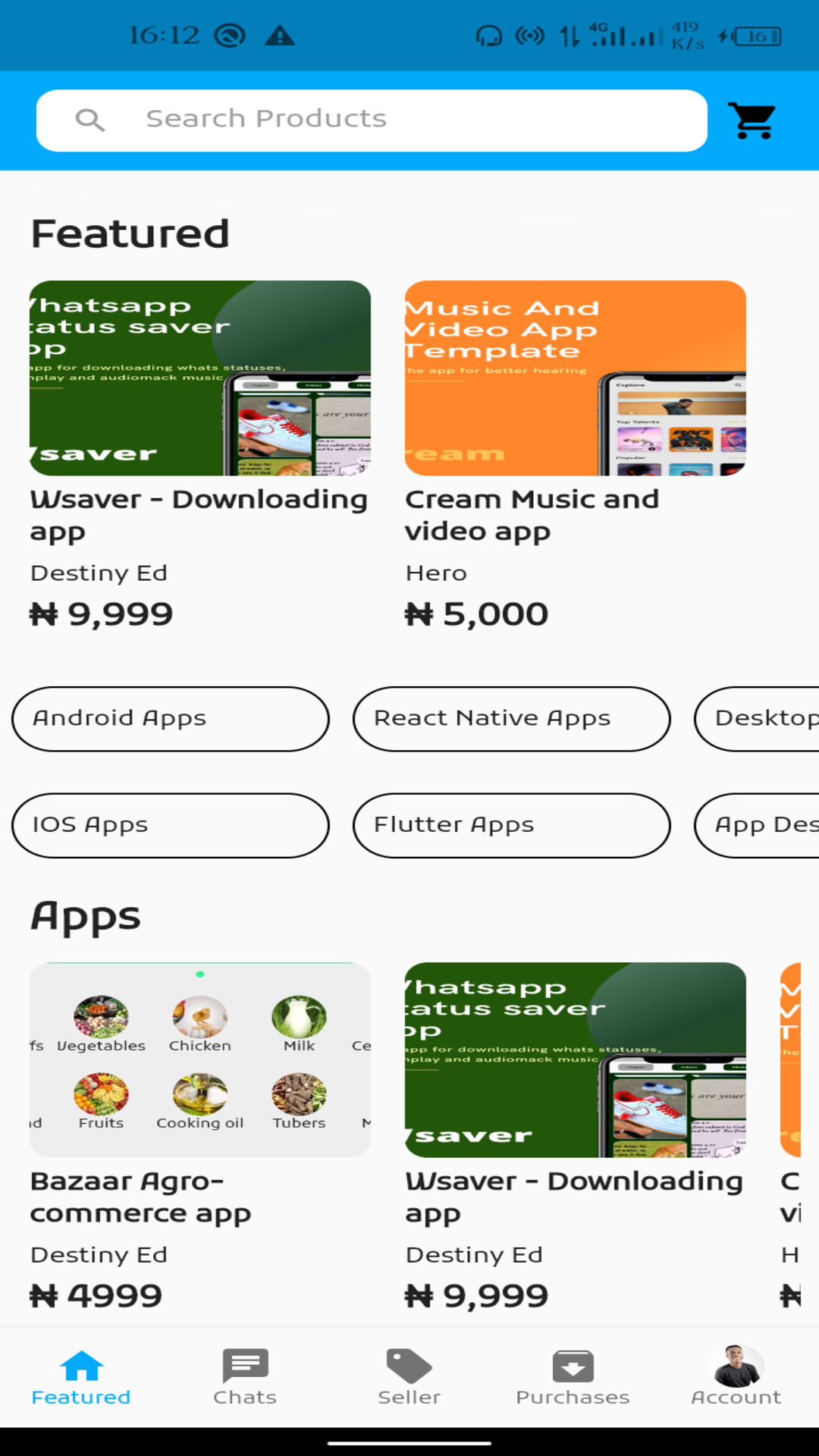The width and height of the screenshot is (819, 1456).
Task: Filter by IOS Apps
Action: (x=171, y=825)
